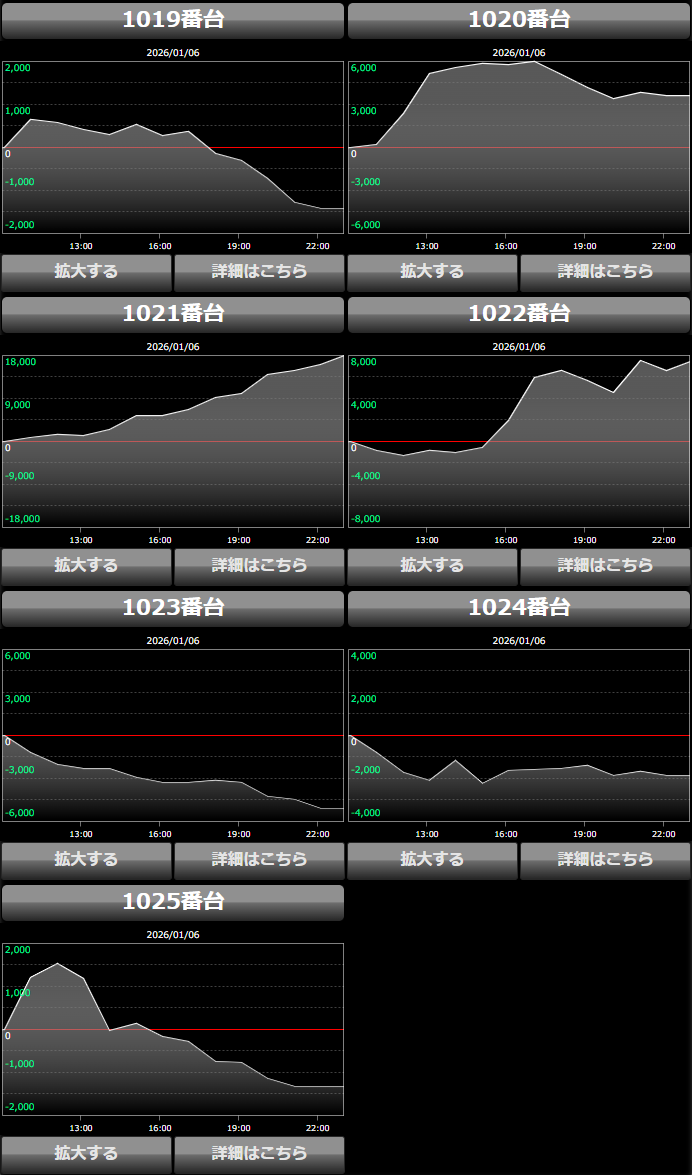Expand the 1022番台 graph using 拡大する

[x=432, y=565]
